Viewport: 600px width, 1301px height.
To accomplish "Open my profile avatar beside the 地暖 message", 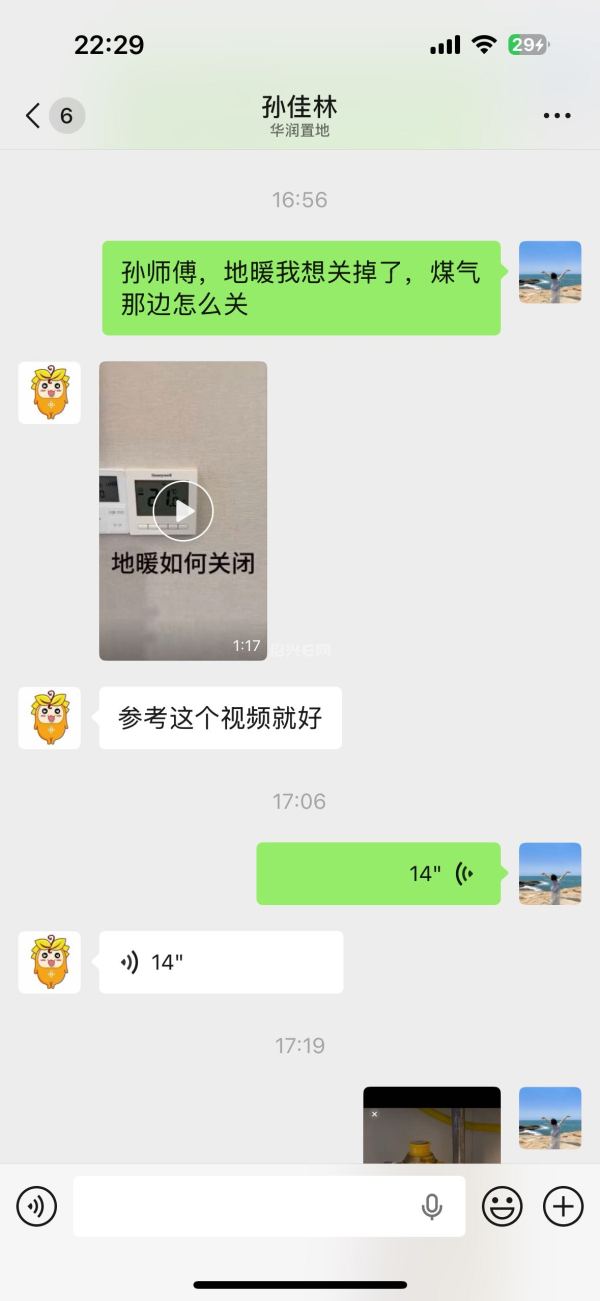I will [x=550, y=272].
